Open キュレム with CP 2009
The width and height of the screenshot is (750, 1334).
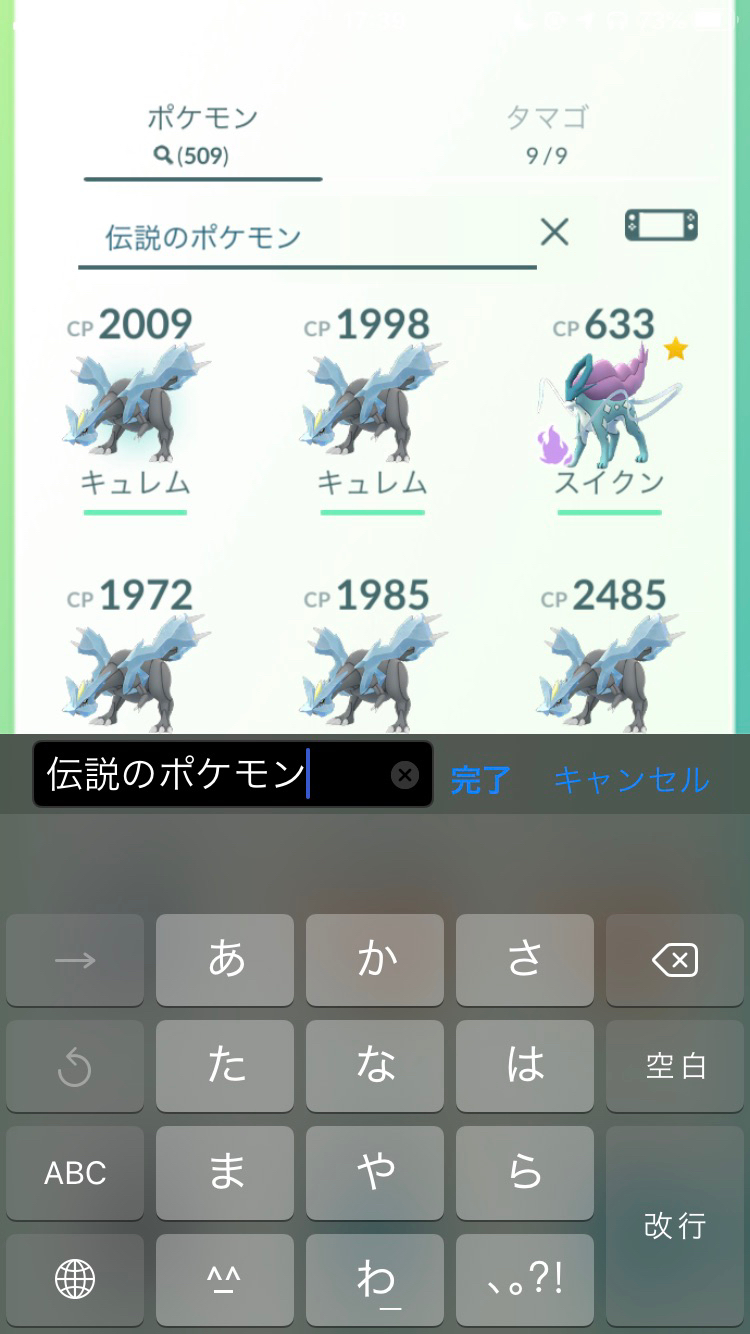135,410
